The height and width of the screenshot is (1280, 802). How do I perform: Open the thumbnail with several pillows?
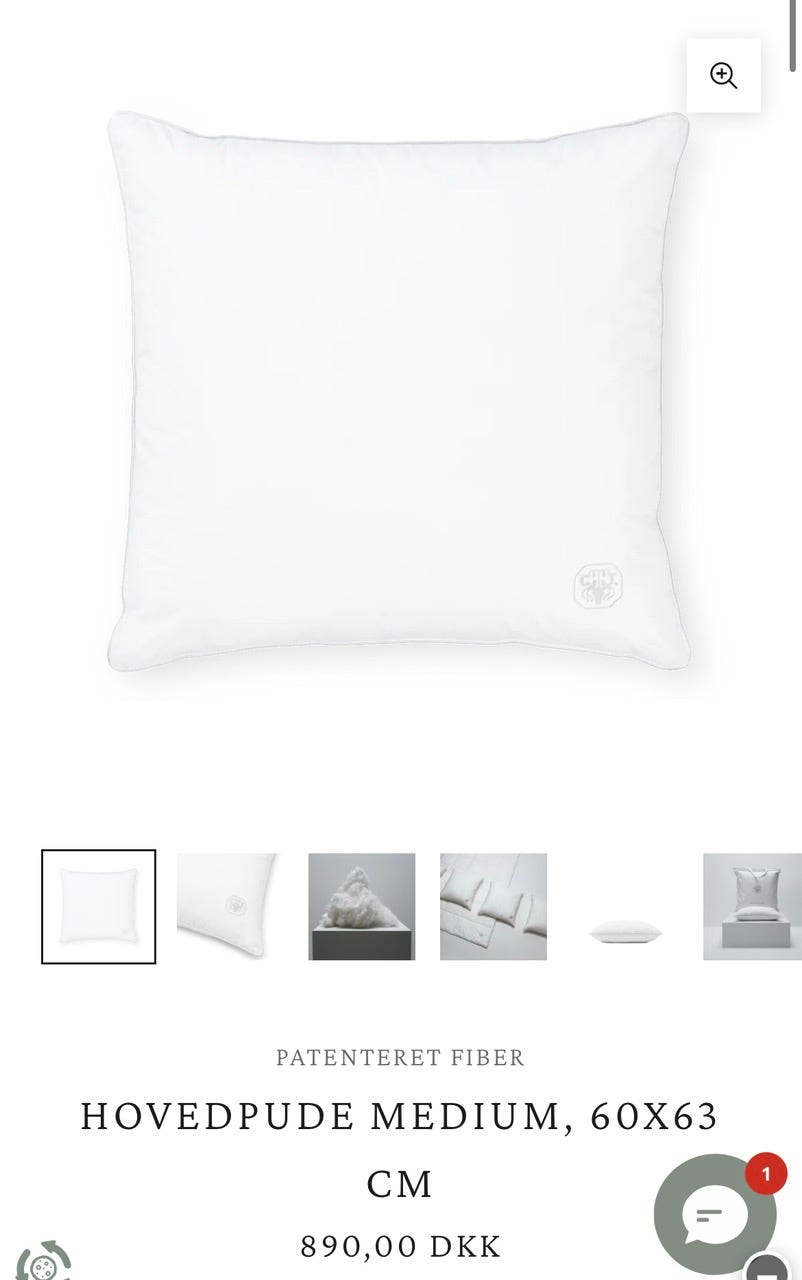(x=493, y=906)
